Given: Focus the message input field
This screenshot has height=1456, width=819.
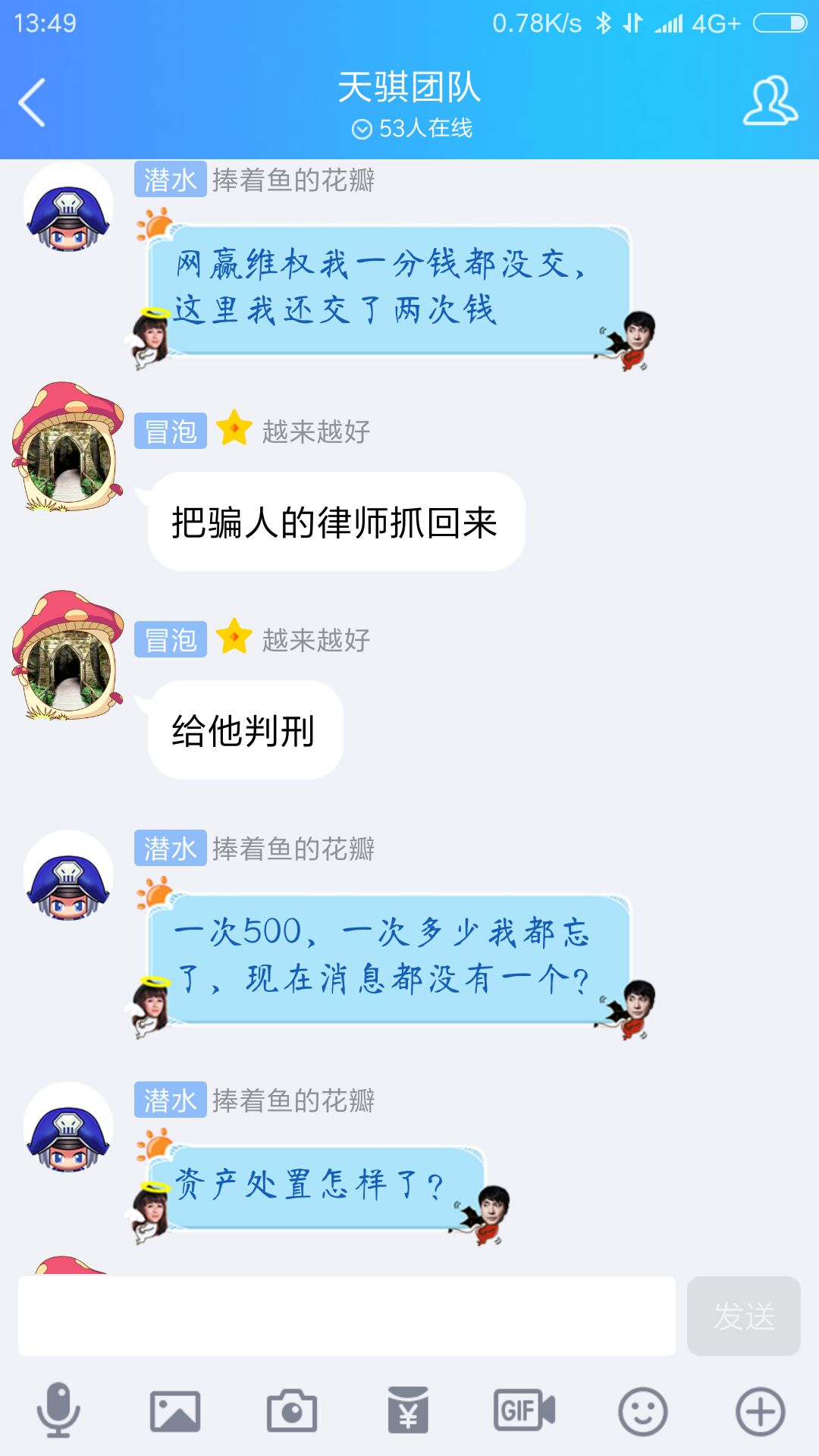Looking at the screenshot, I should (347, 1316).
